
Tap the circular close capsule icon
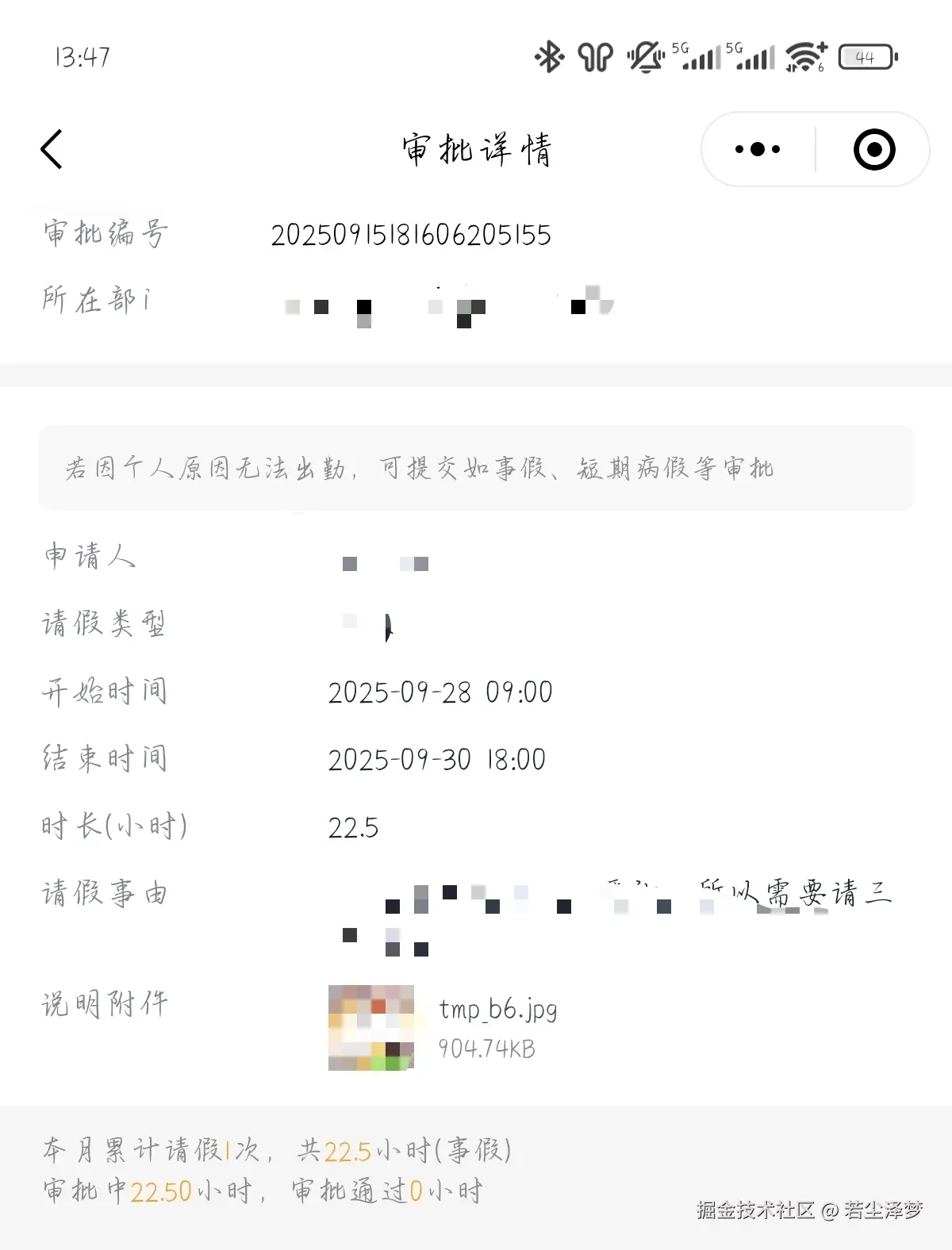coord(873,149)
